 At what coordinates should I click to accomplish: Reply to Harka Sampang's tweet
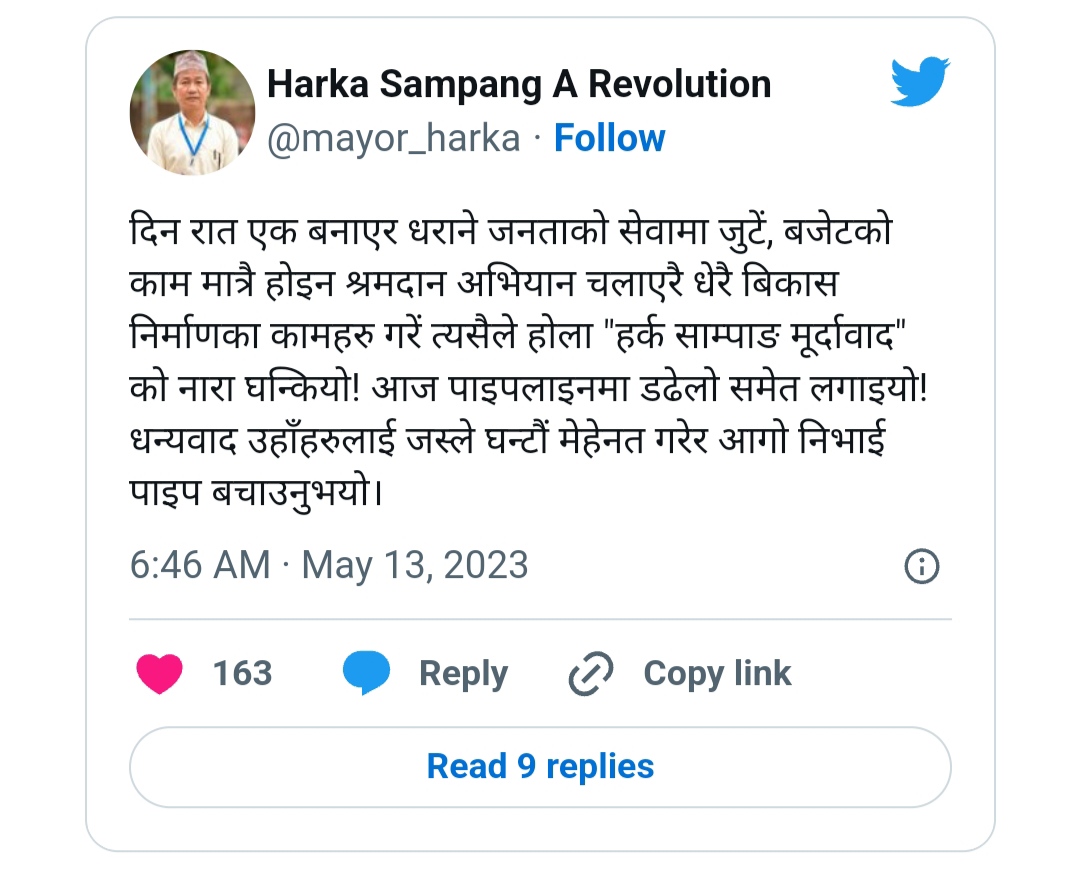426,673
